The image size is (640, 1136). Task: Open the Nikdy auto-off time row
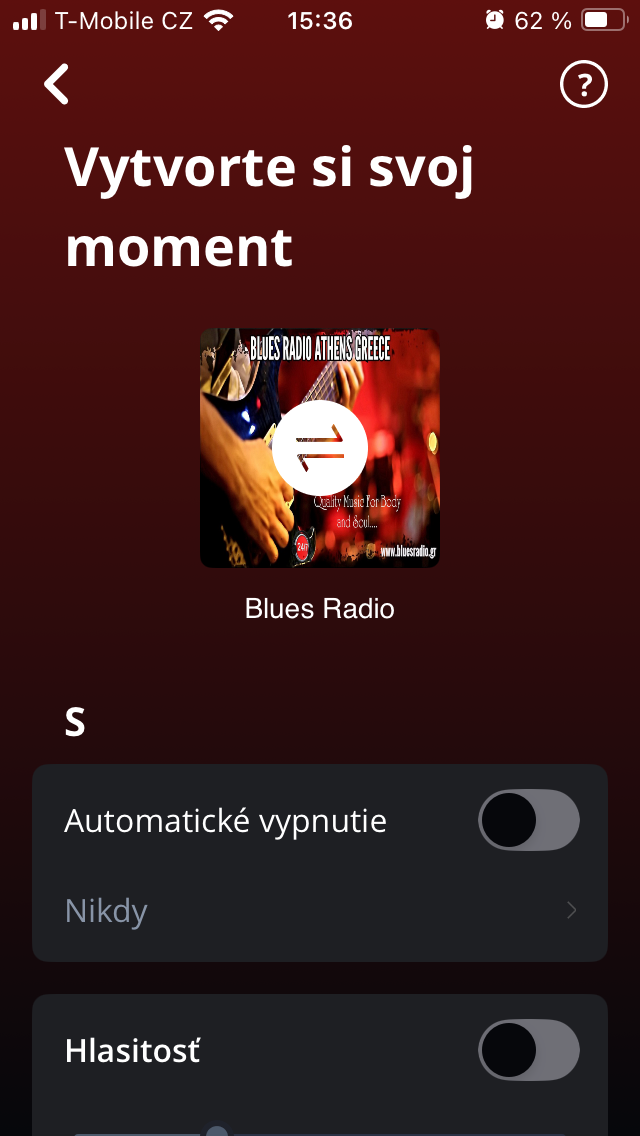point(320,911)
